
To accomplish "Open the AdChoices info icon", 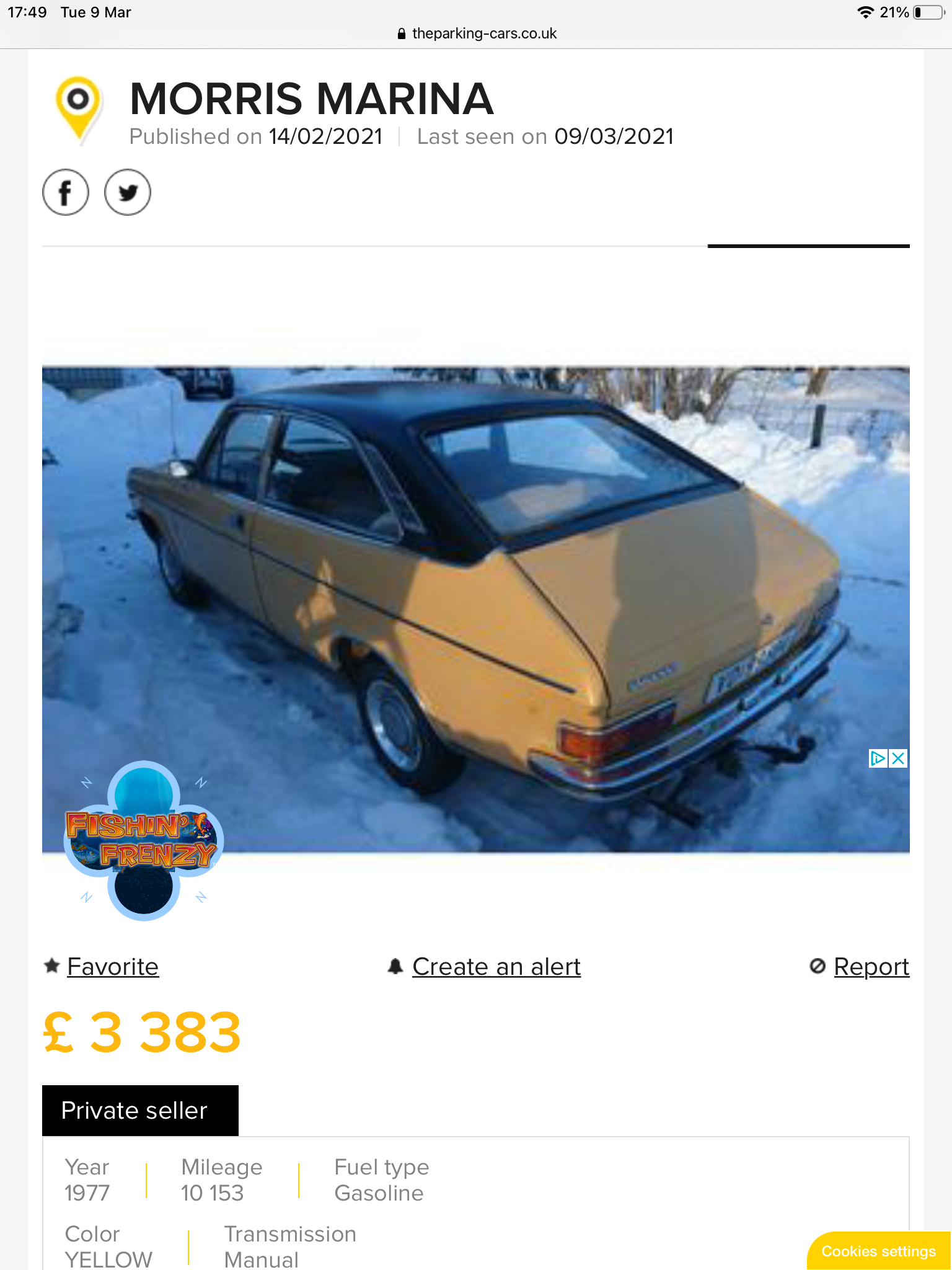I will click(878, 758).
